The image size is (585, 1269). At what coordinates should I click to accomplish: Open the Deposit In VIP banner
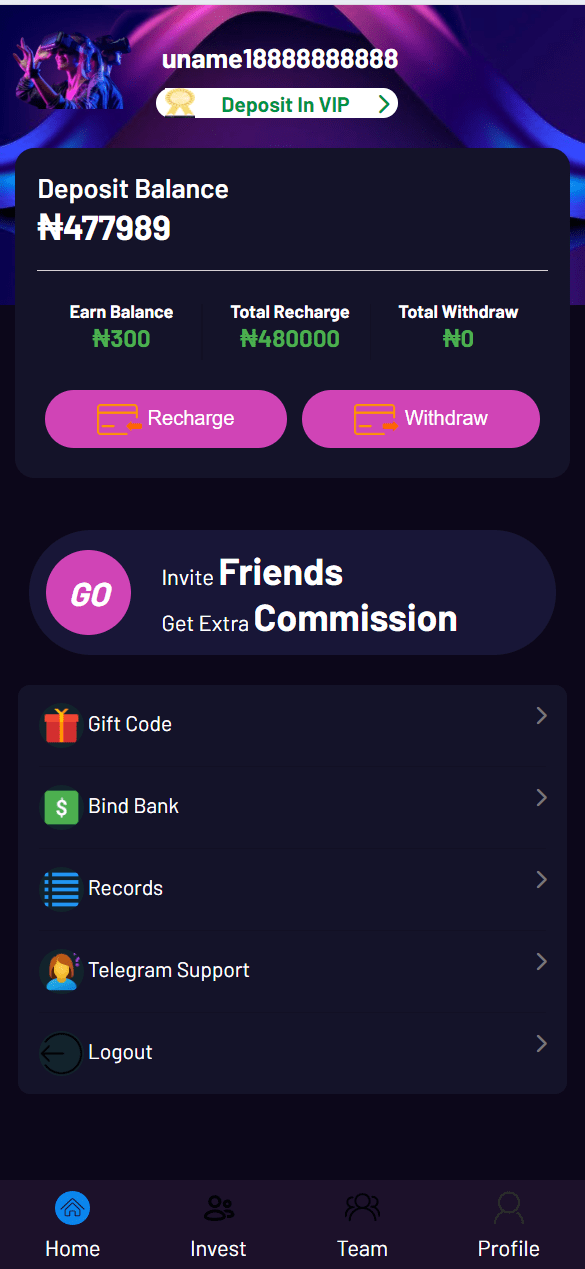click(x=277, y=103)
